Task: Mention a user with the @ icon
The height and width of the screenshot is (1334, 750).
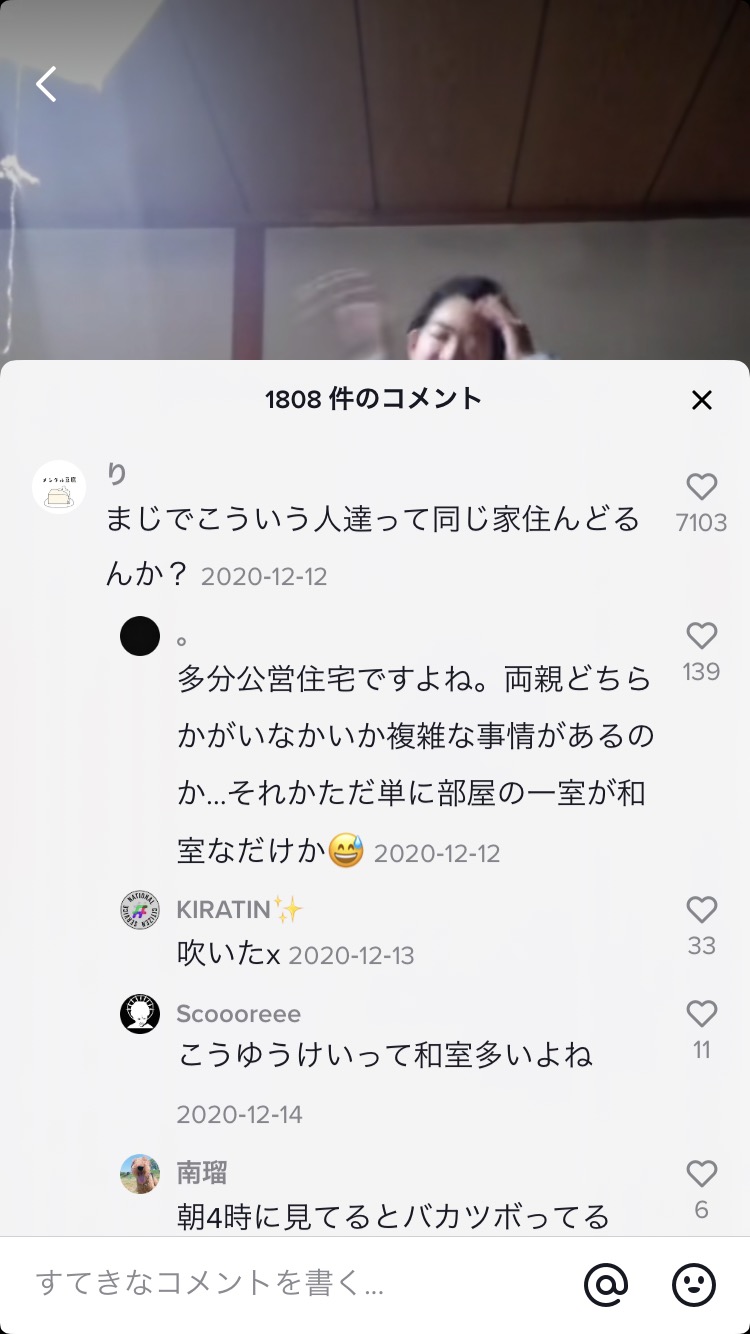Action: coord(606,1284)
